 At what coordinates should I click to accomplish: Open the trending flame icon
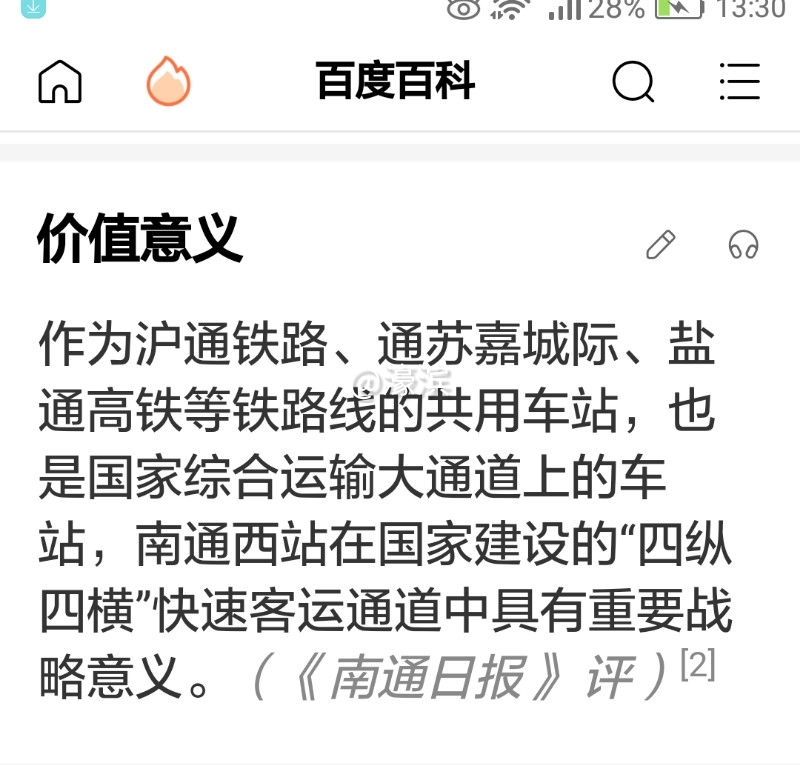pyautogui.click(x=168, y=81)
